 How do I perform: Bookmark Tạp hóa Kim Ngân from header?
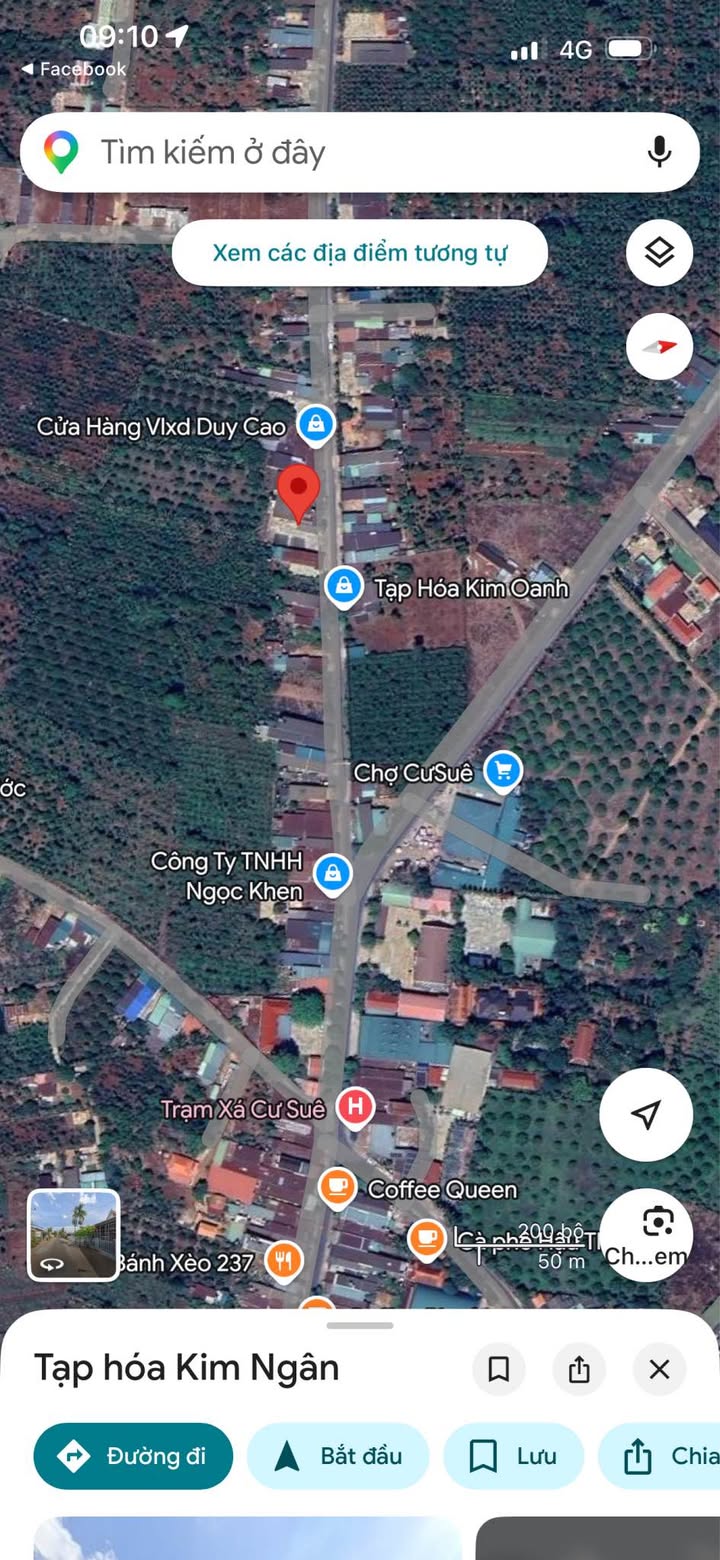(498, 1369)
